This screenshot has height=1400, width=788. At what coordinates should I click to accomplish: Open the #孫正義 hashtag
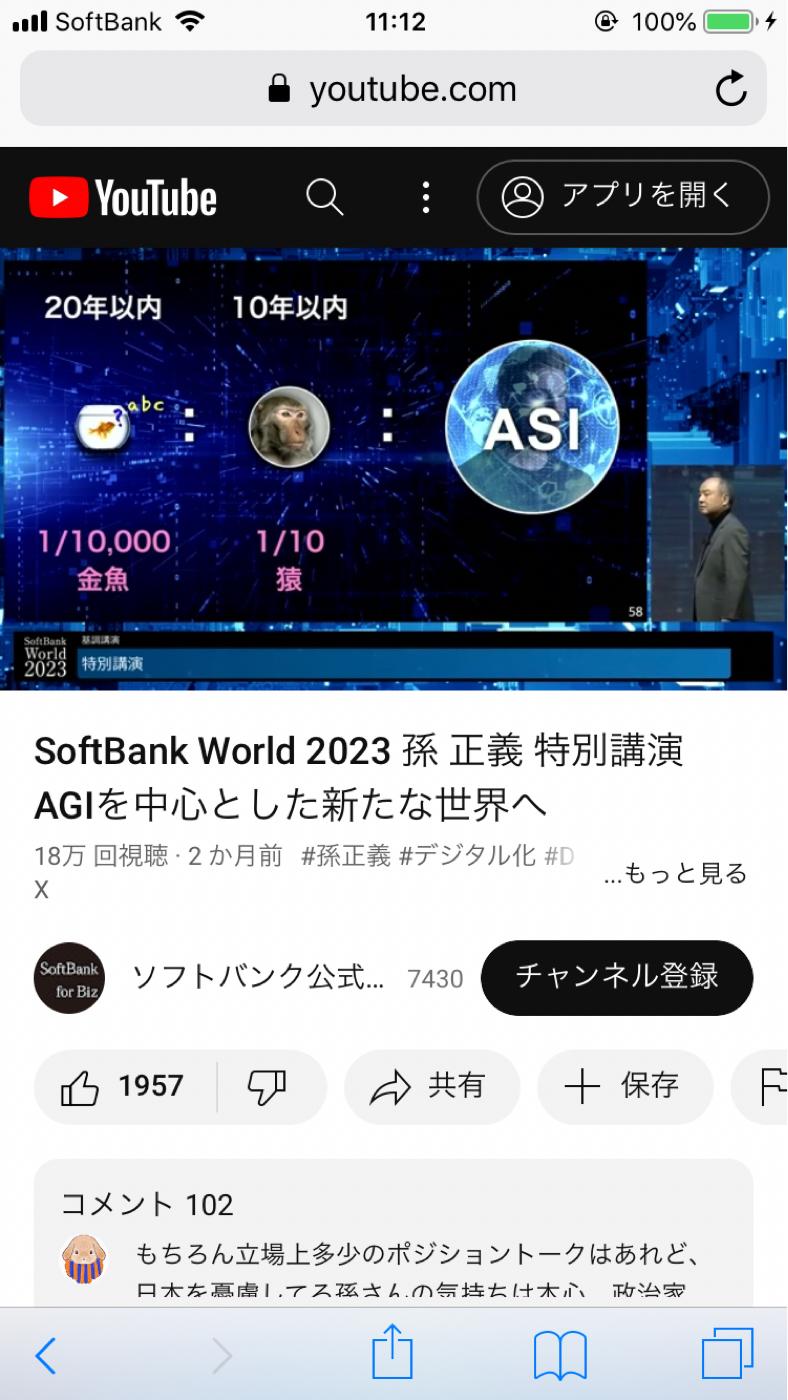346,856
